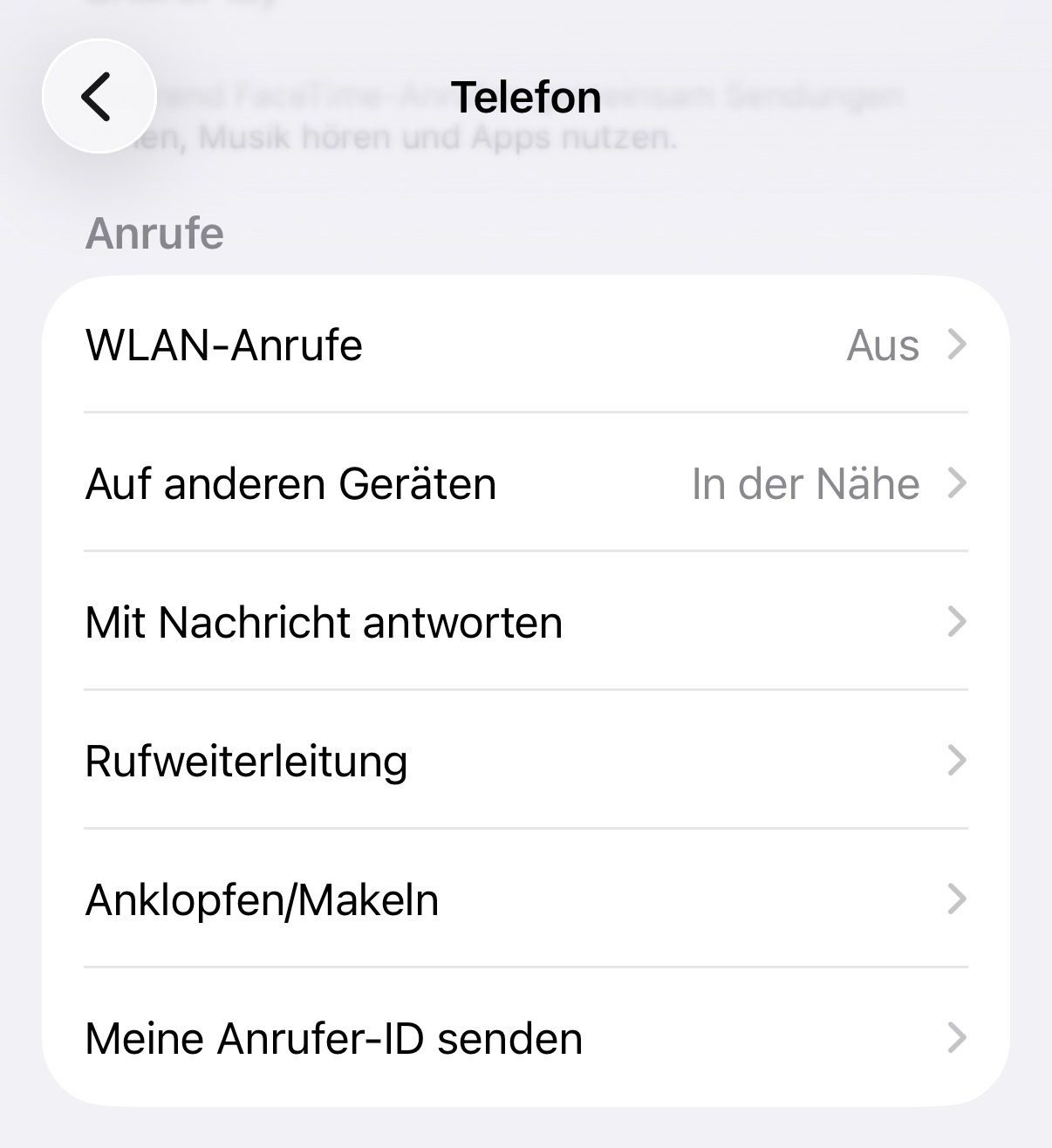Viewport: 1052px width, 1148px height.
Task: Open Rufweiterleitung settings
Action: (x=525, y=761)
